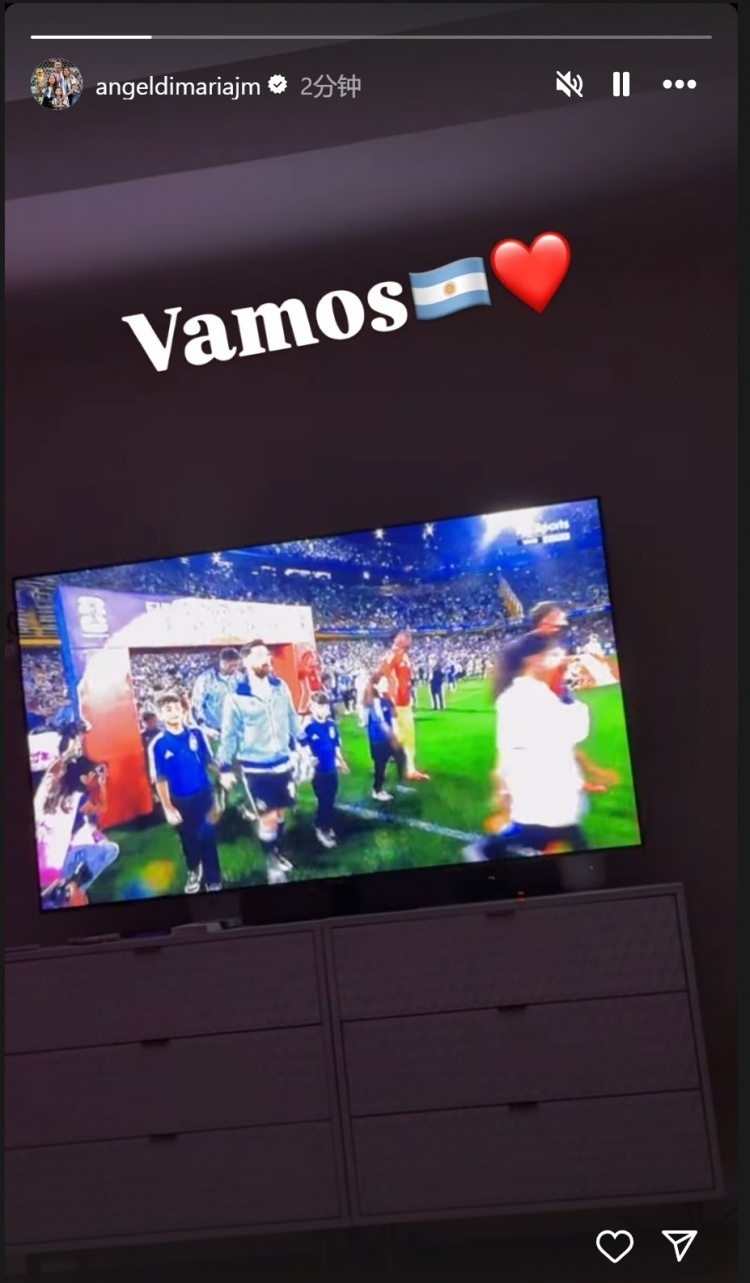Open angeldimariajm's profile picture

[x=56, y=85]
